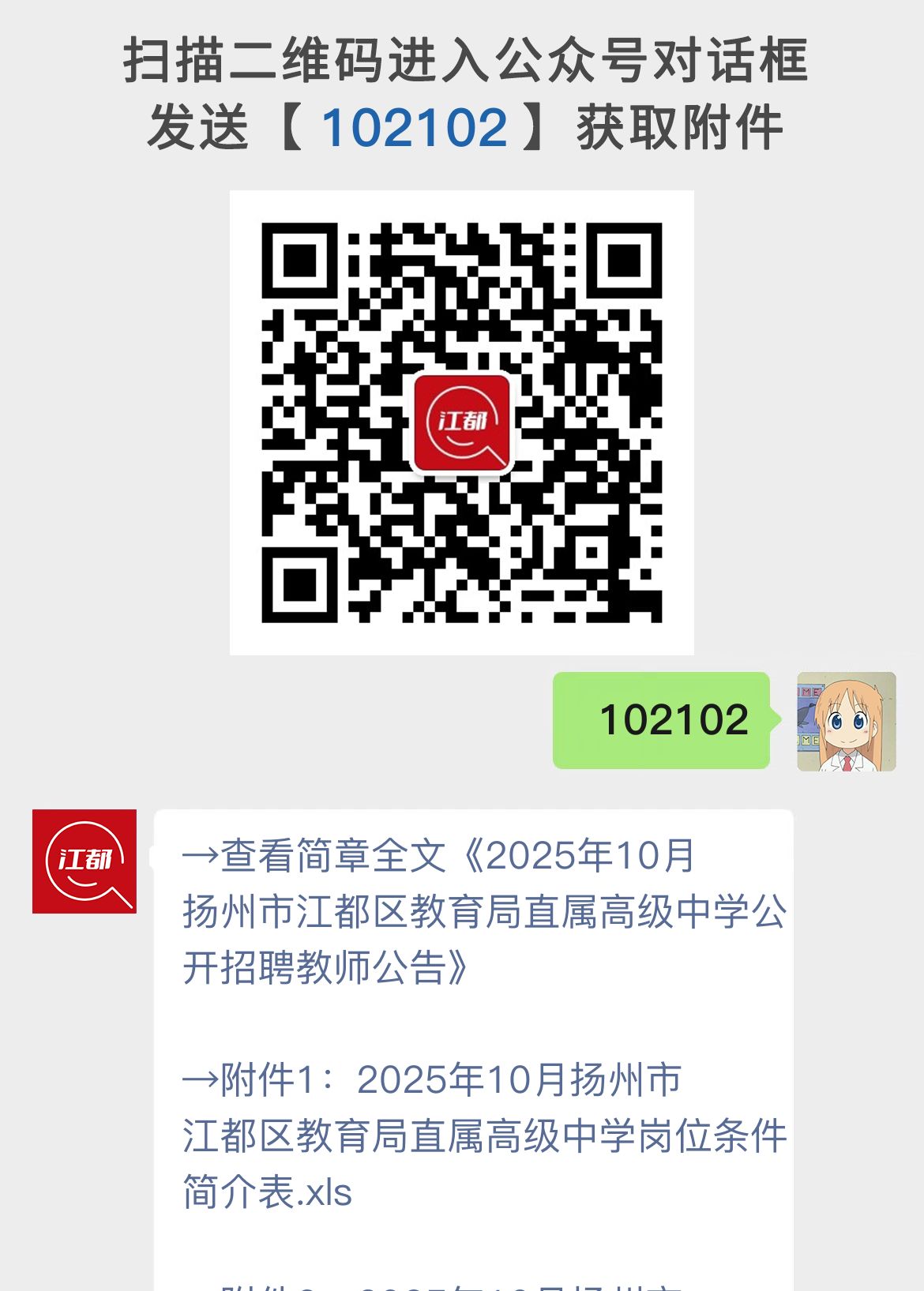Click the green 102102 message bubble
The height and width of the screenshot is (1291, 924).
(667, 720)
